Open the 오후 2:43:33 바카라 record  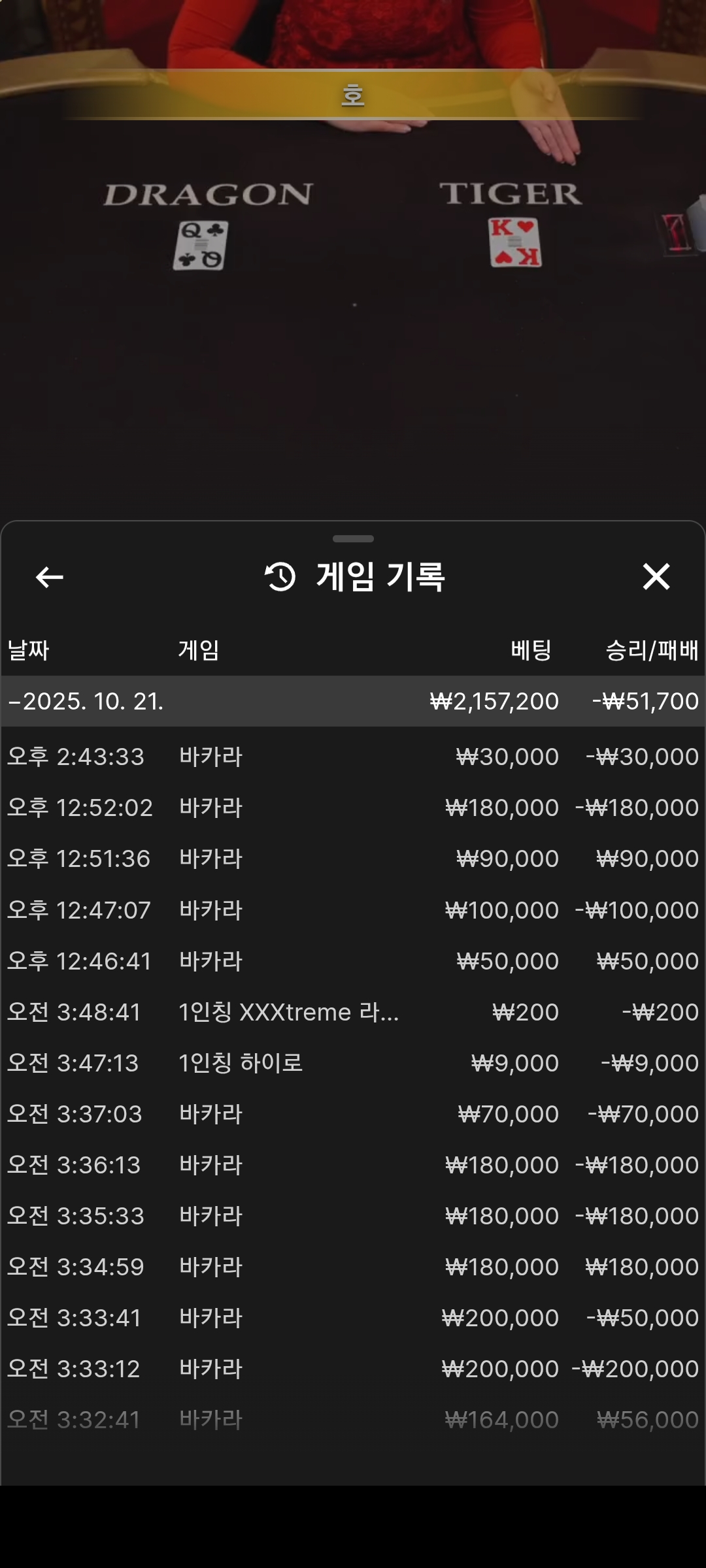(x=353, y=757)
